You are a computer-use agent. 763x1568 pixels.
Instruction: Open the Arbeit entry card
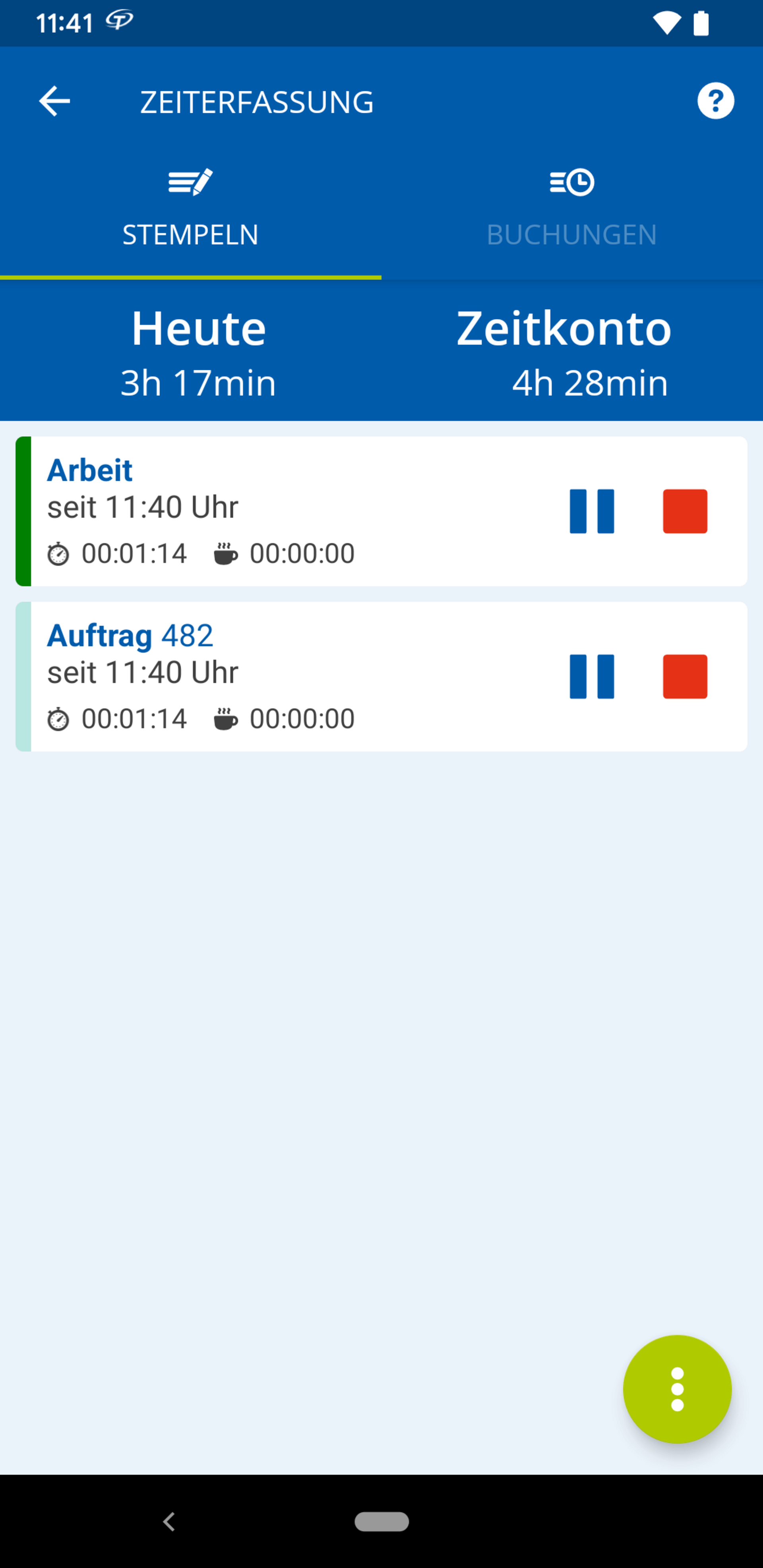pyautogui.click(x=381, y=511)
